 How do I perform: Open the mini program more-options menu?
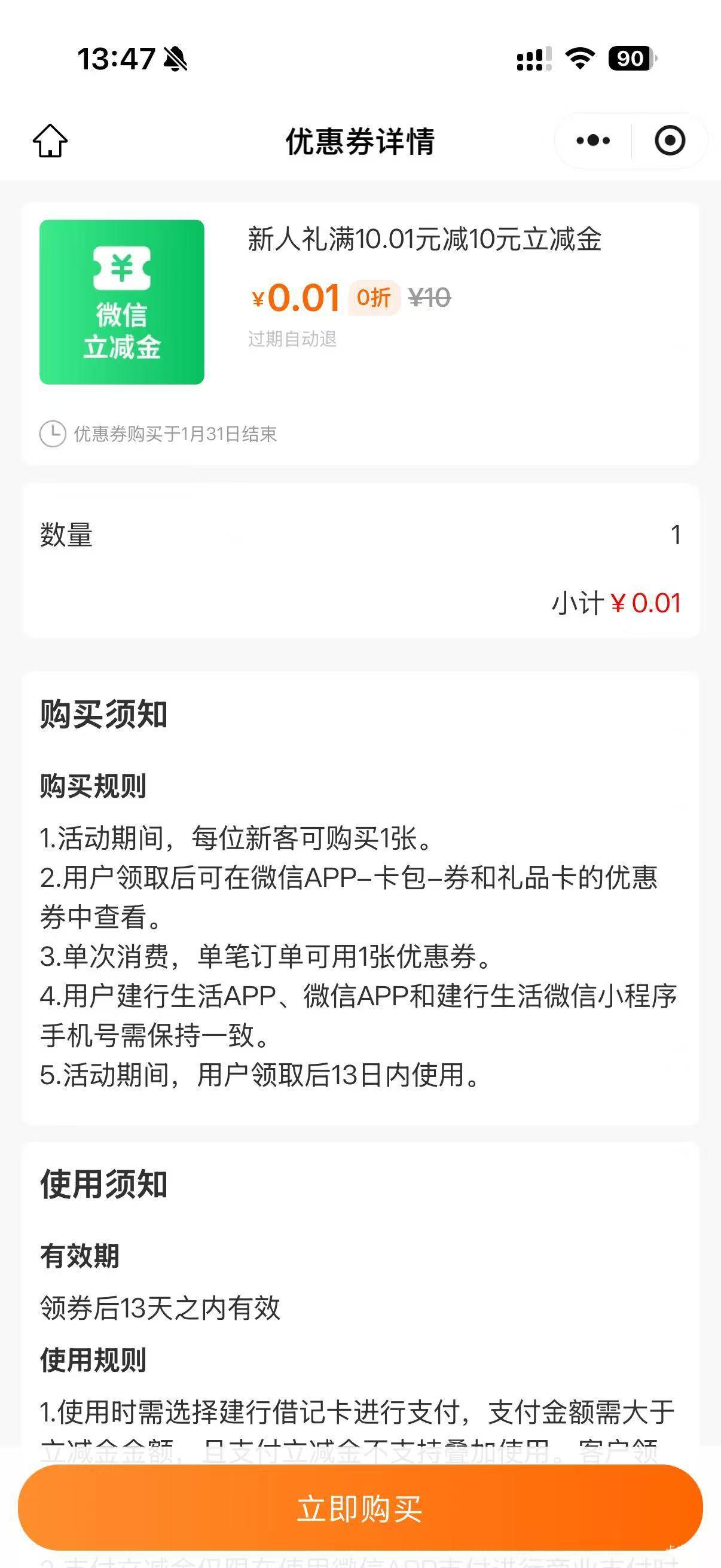click(593, 141)
